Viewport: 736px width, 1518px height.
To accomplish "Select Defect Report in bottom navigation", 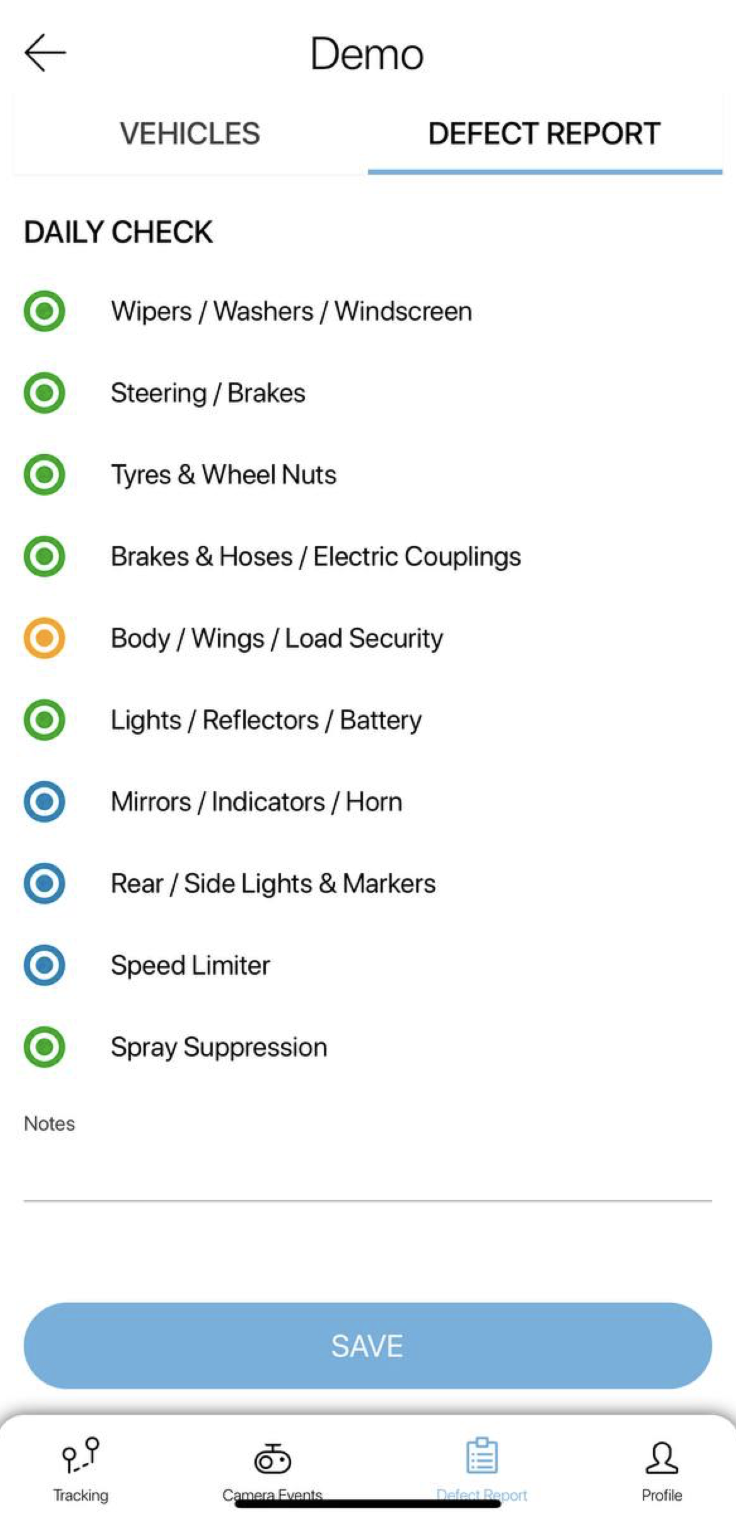I will pos(482,1470).
